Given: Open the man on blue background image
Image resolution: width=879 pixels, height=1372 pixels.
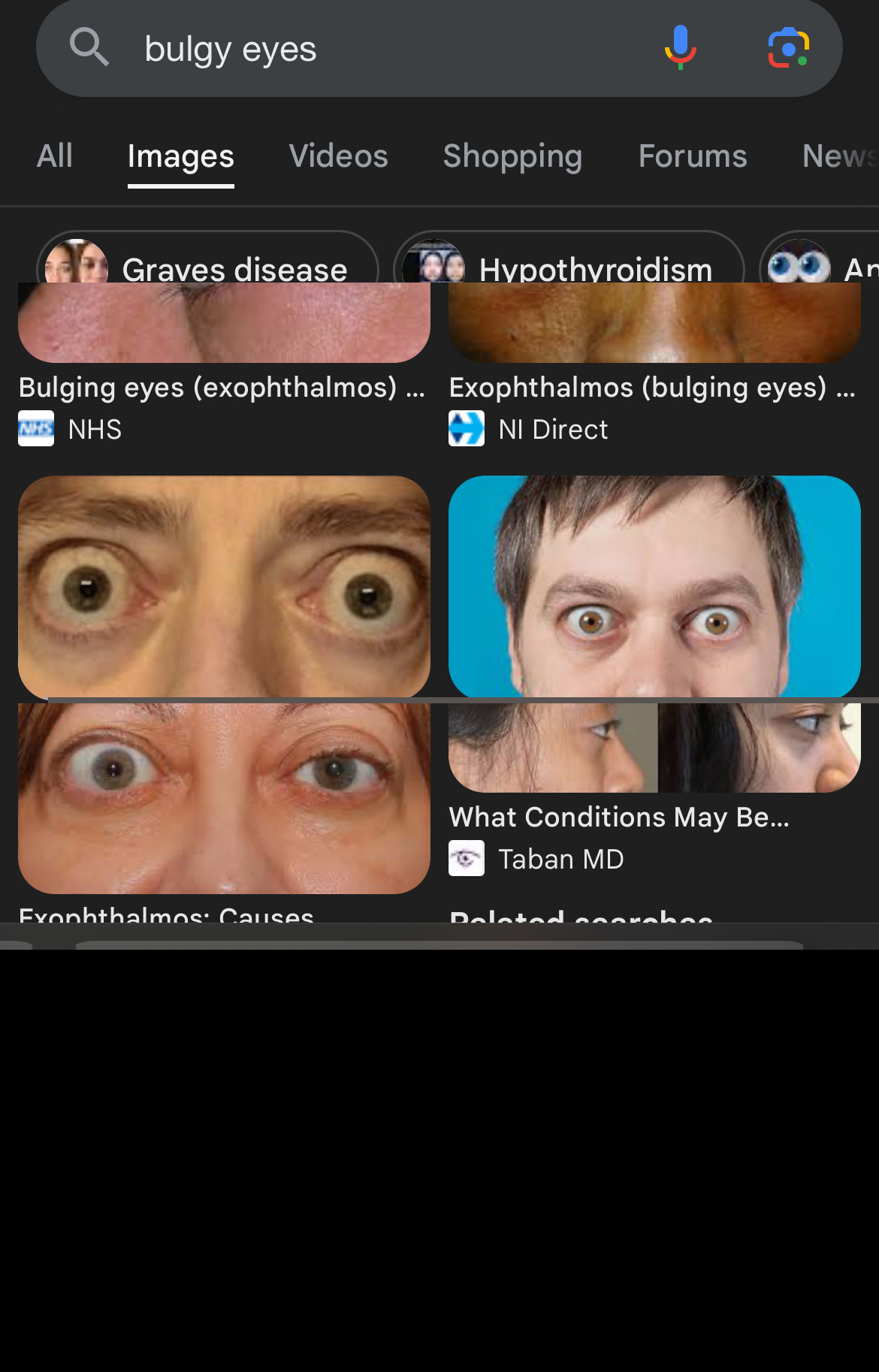Looking at the screenshot, I should (x=654, y=586).
